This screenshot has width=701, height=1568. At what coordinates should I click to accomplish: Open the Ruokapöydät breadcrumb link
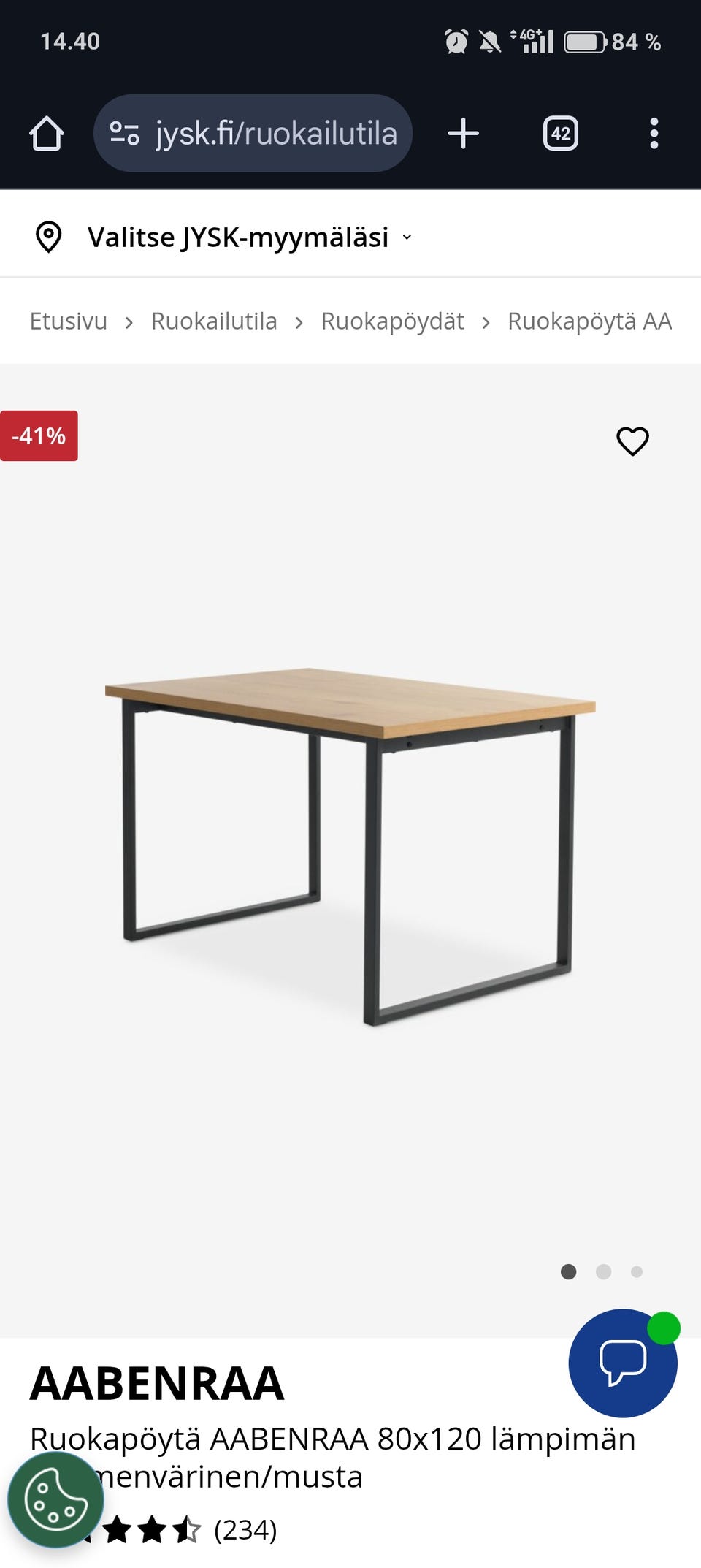[x=392, y=321]
